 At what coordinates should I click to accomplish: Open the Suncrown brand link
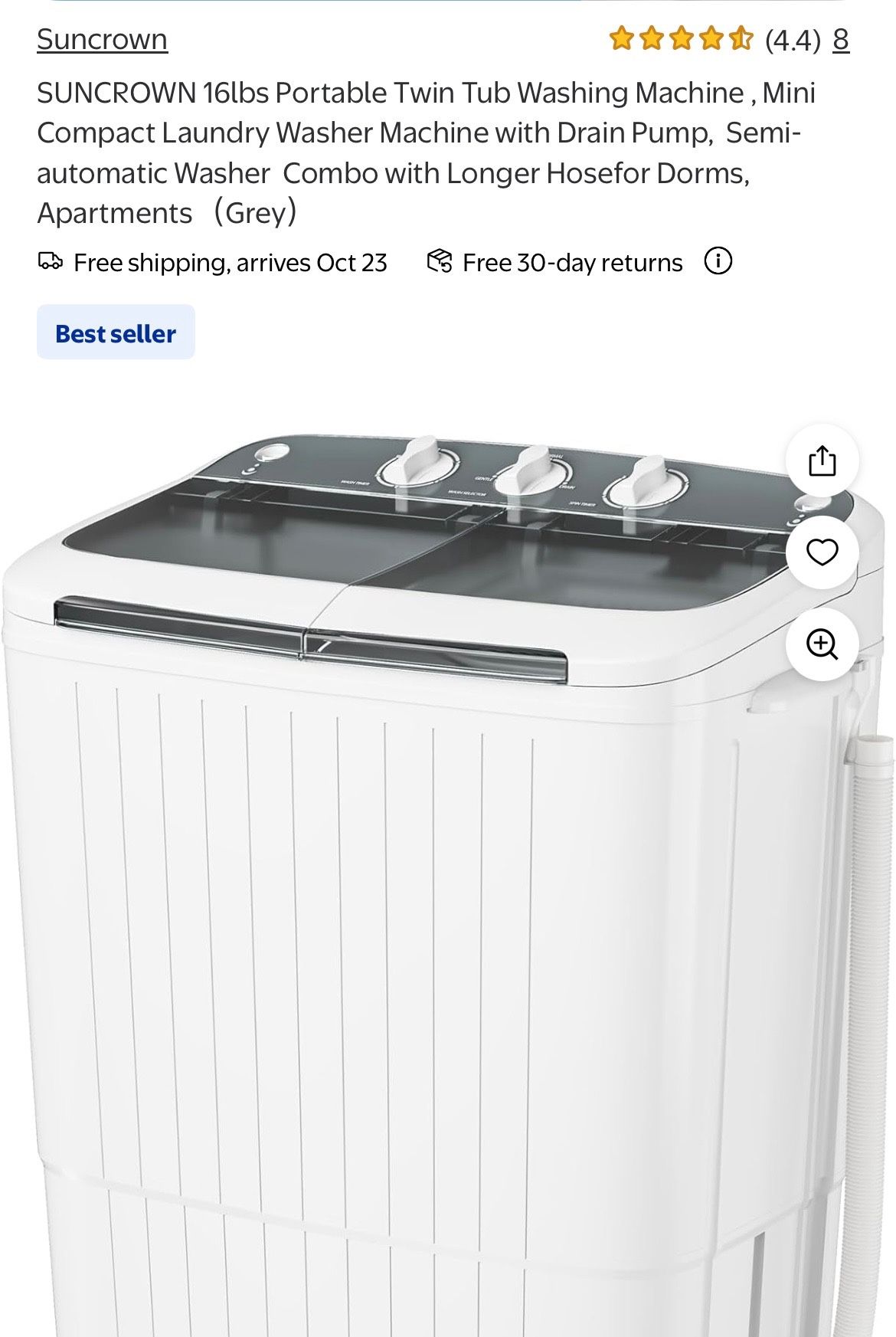tap(102, 39)
